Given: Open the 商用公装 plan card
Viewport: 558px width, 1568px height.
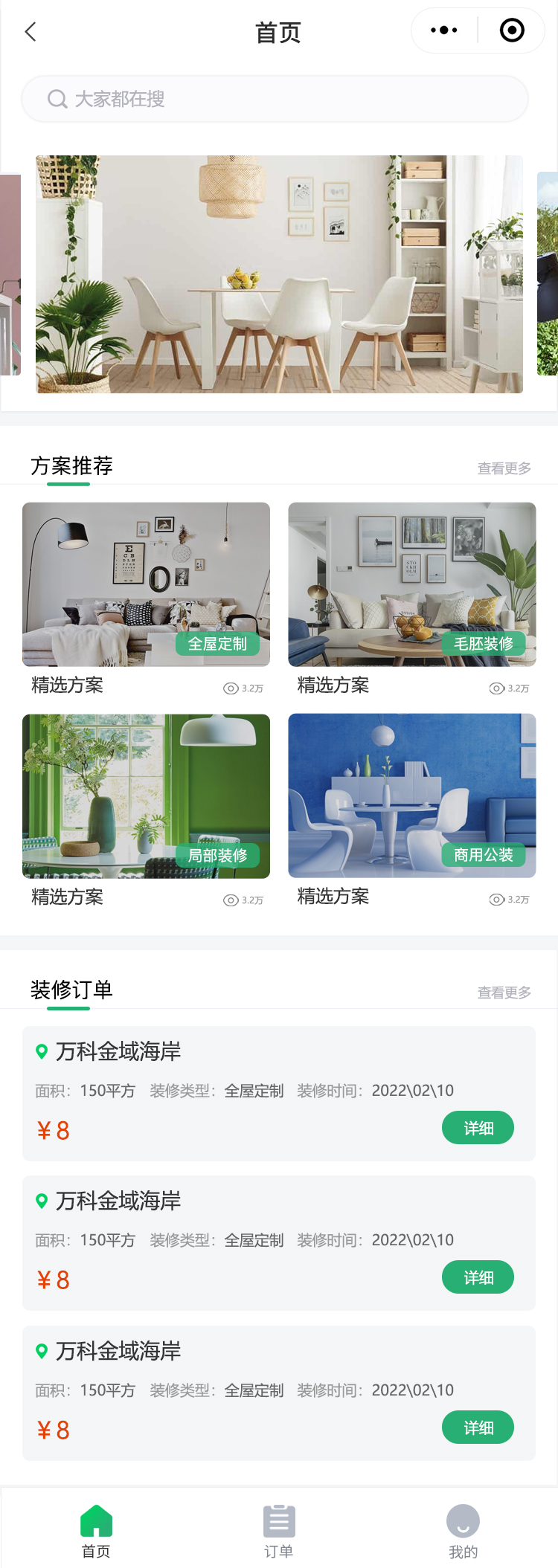Looking at the screenshot, I should point(412,796).
